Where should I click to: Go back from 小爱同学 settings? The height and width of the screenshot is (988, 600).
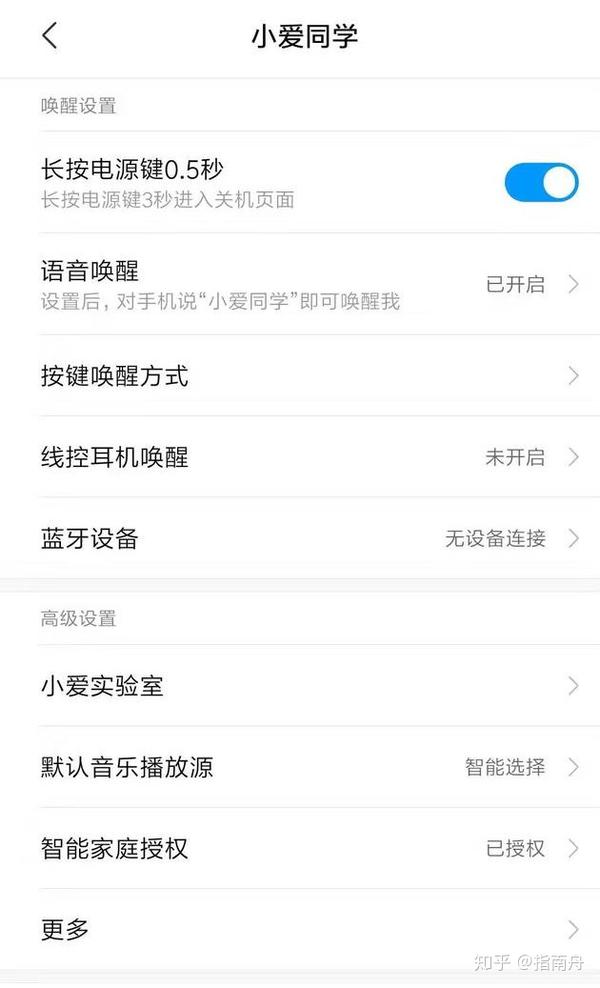coord(50,36)
